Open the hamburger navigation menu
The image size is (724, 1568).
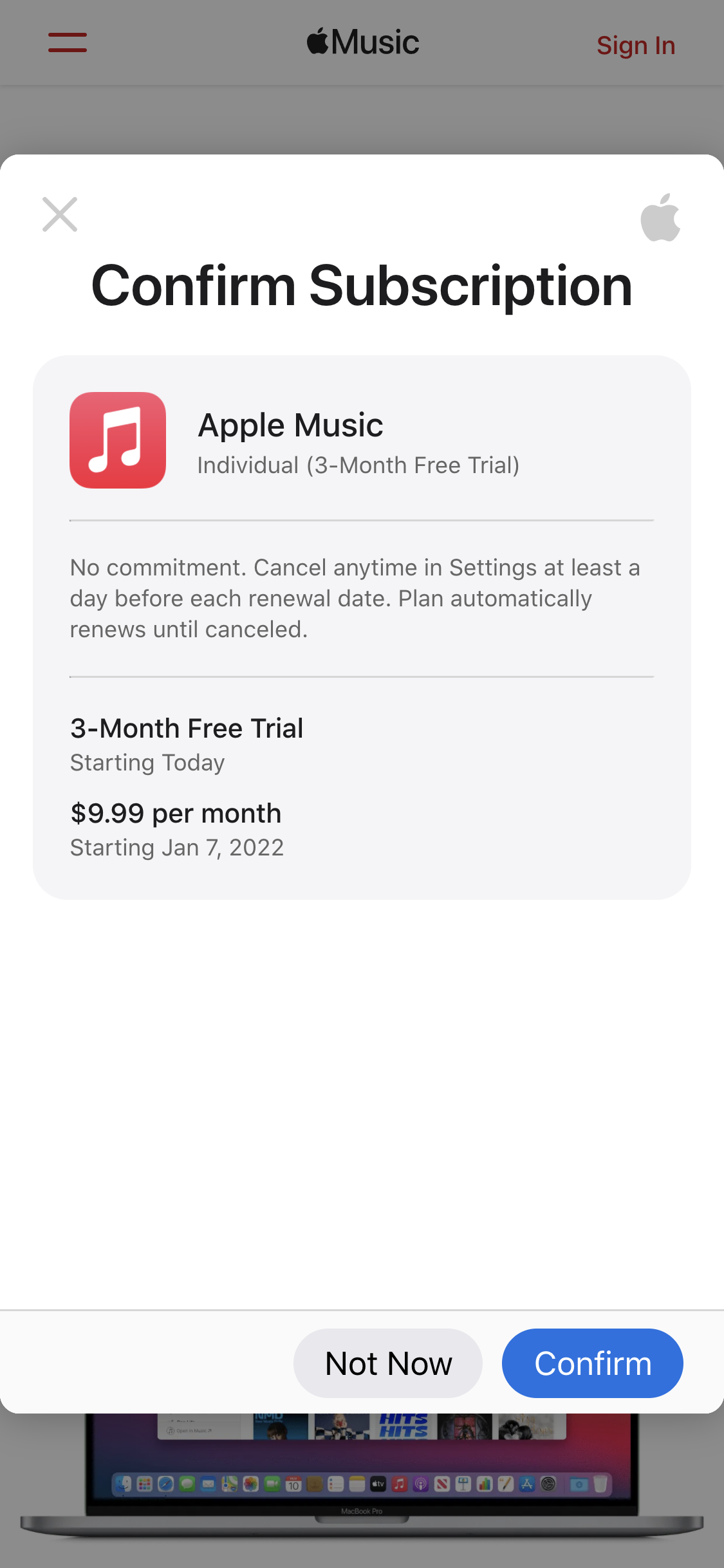point(67,42)
